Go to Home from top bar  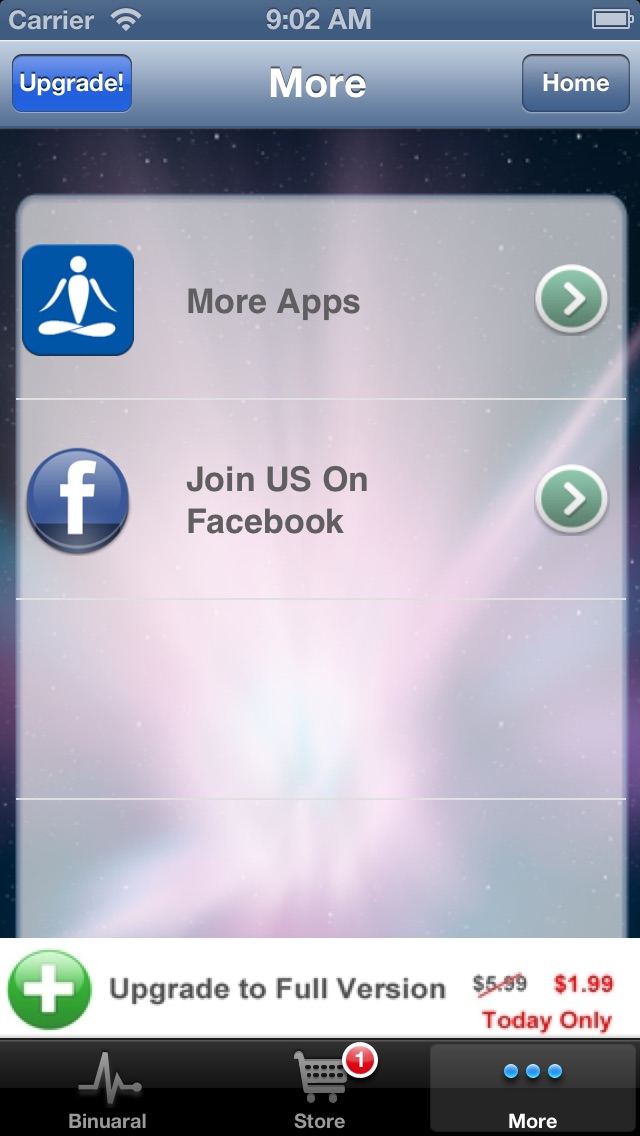pyautogui.click(x=575, y=83)
